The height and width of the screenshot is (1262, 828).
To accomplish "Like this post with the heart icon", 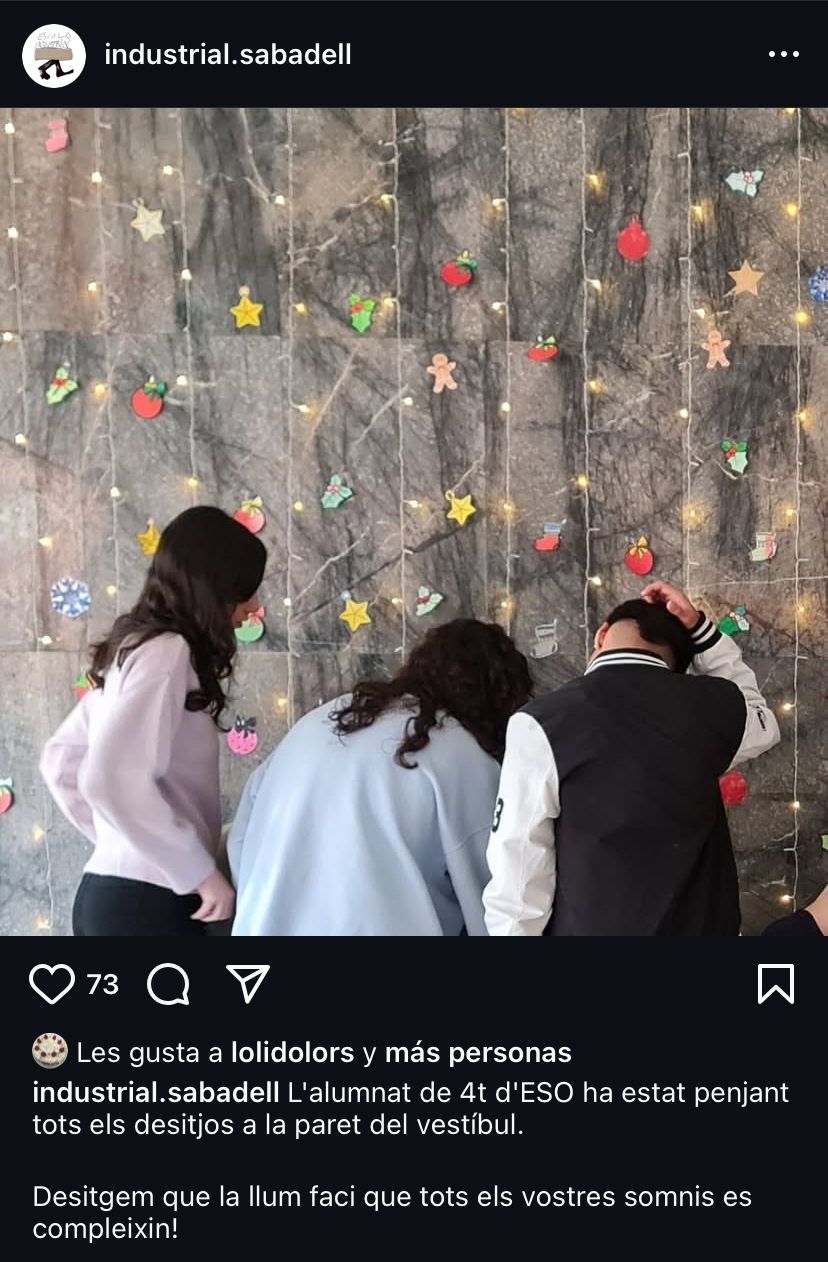I will click(52, 984).
